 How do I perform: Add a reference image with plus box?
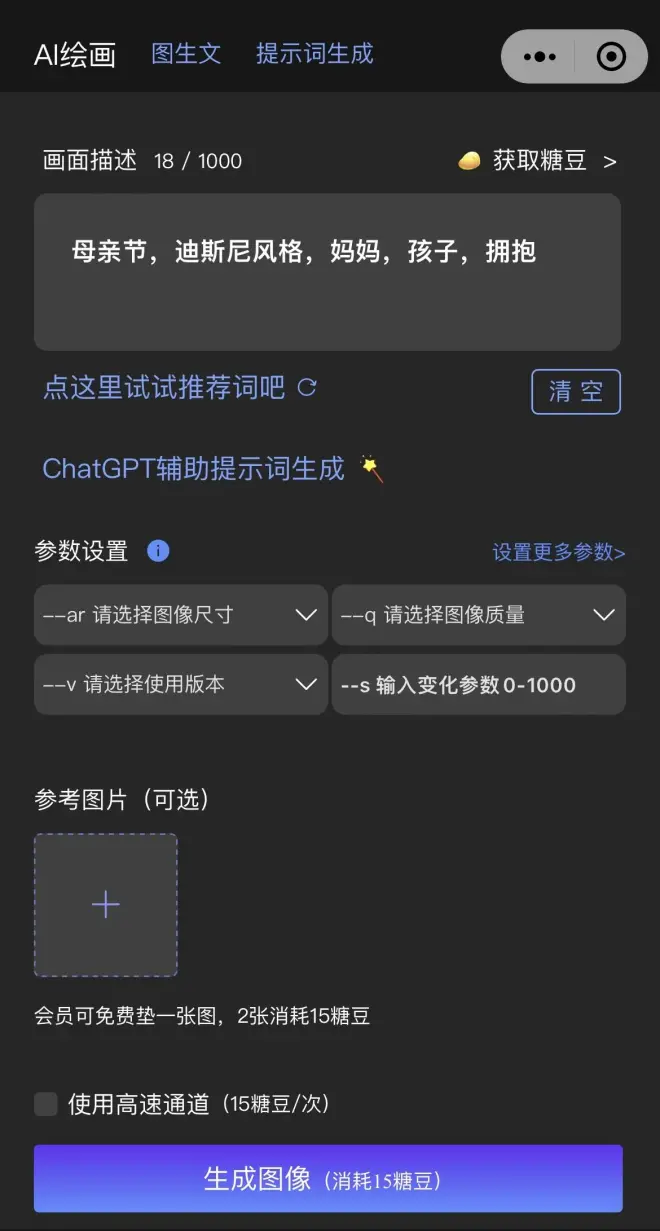[x=106, y=905]
